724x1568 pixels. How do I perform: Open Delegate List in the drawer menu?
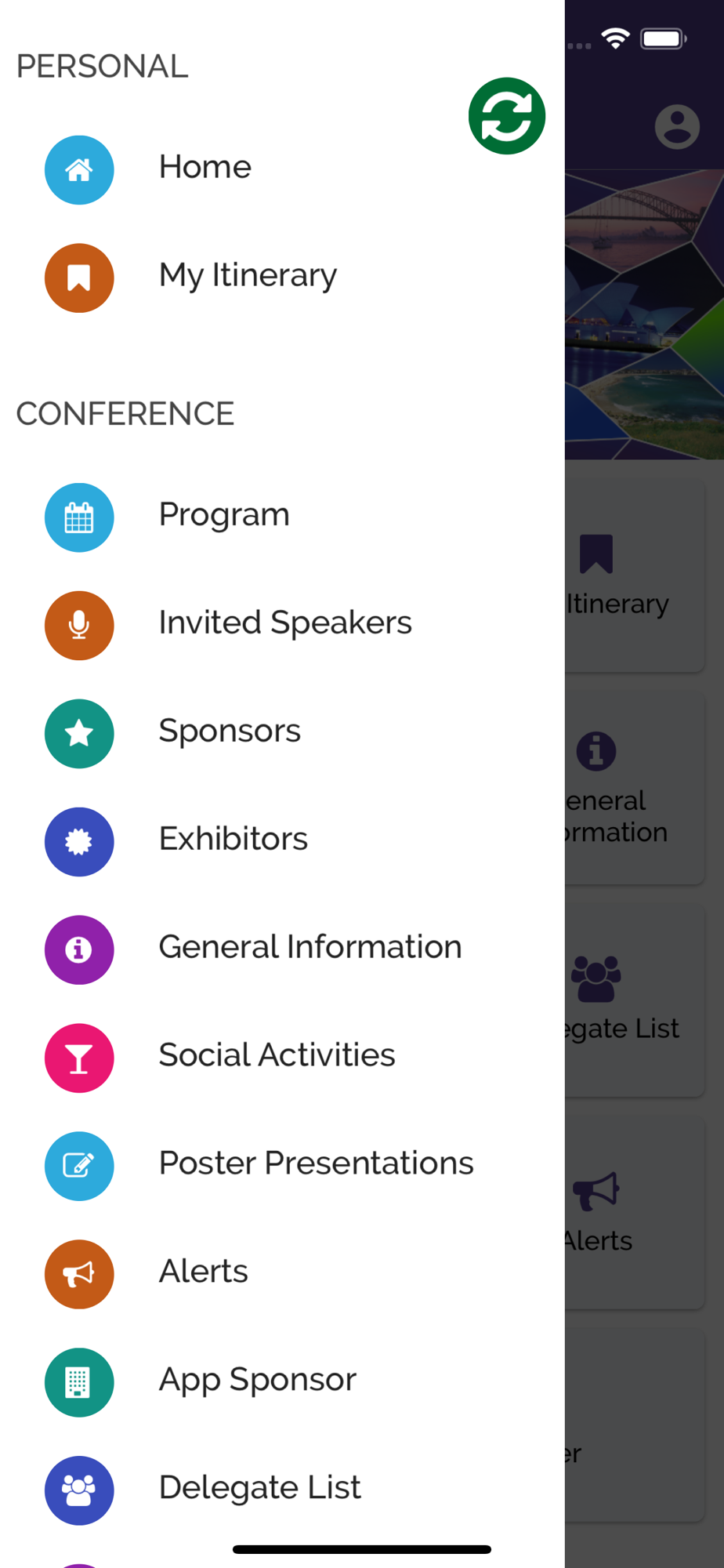click(259, 1489)
